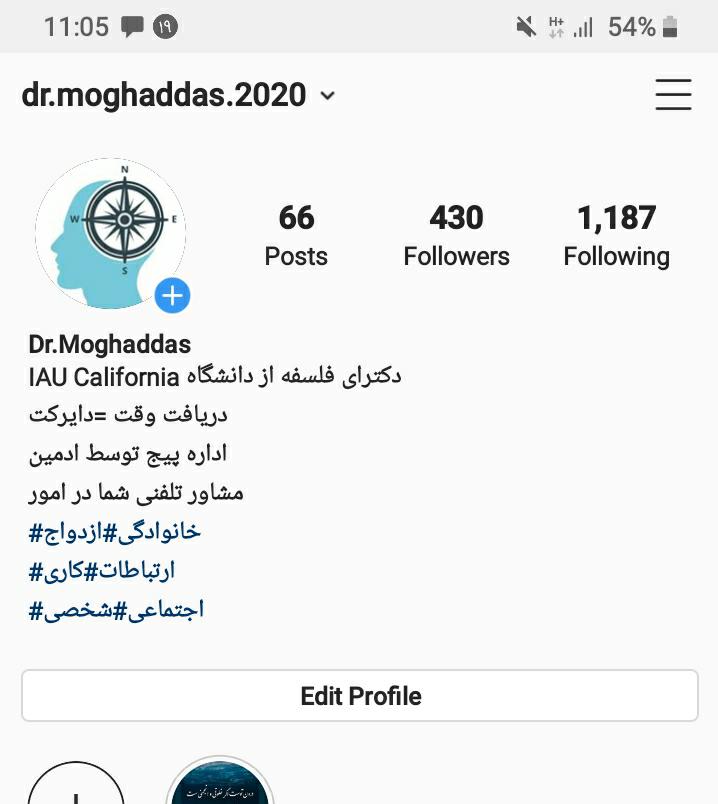Screen dimensions: 718x804
Task: Open the account switcher next to dr.moghaddas.2020
Action: point(327,96)
